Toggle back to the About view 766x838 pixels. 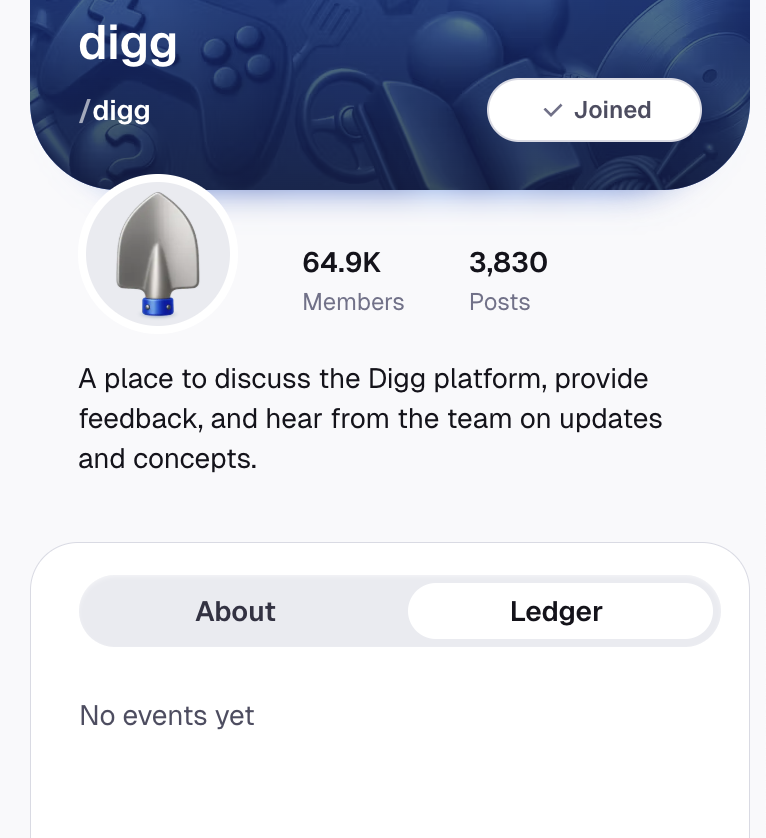235,611
